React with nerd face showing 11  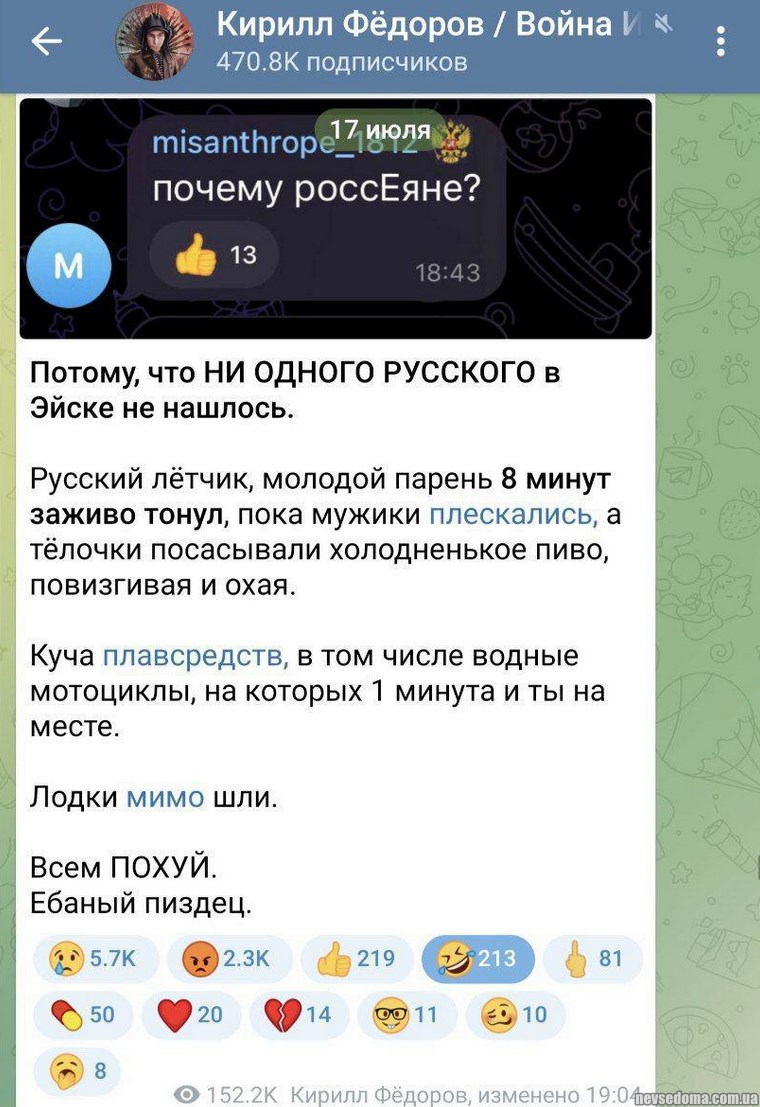pyautogui.click(x=406, y=1015)
